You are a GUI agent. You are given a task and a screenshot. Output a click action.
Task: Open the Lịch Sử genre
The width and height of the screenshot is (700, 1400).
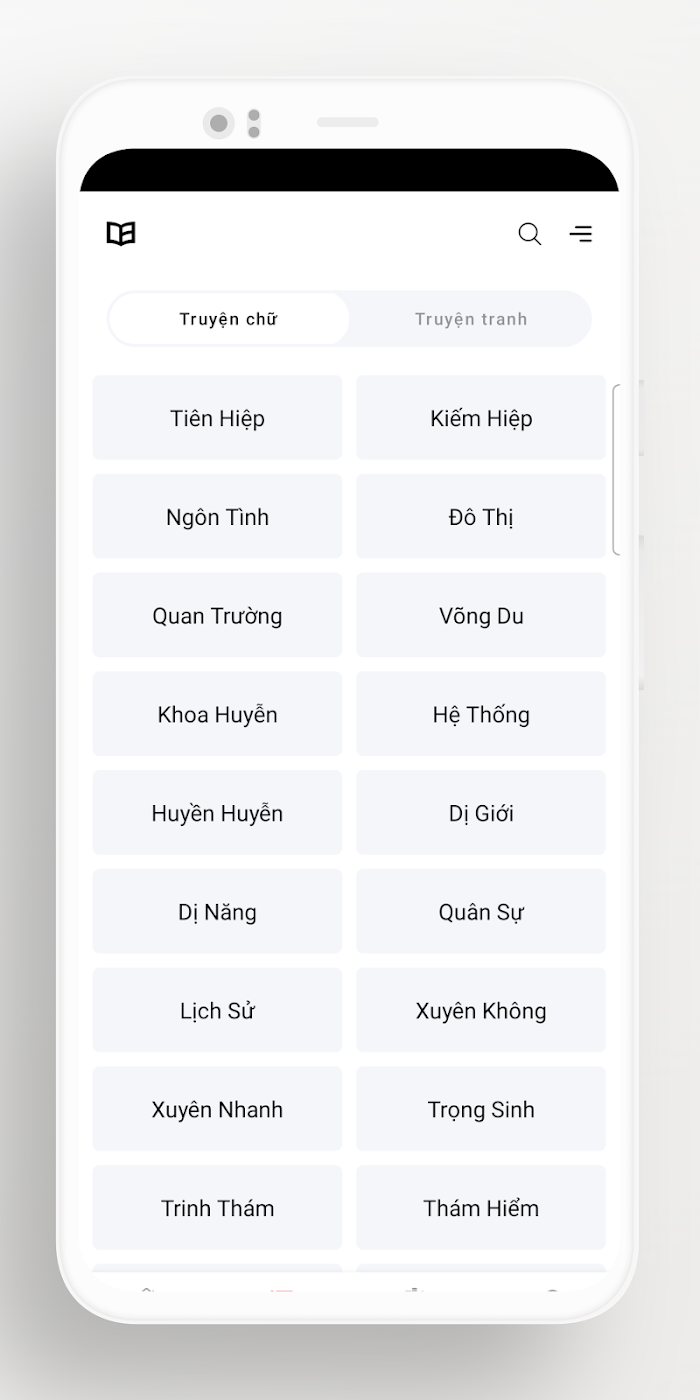click(x=217, y=1010)
